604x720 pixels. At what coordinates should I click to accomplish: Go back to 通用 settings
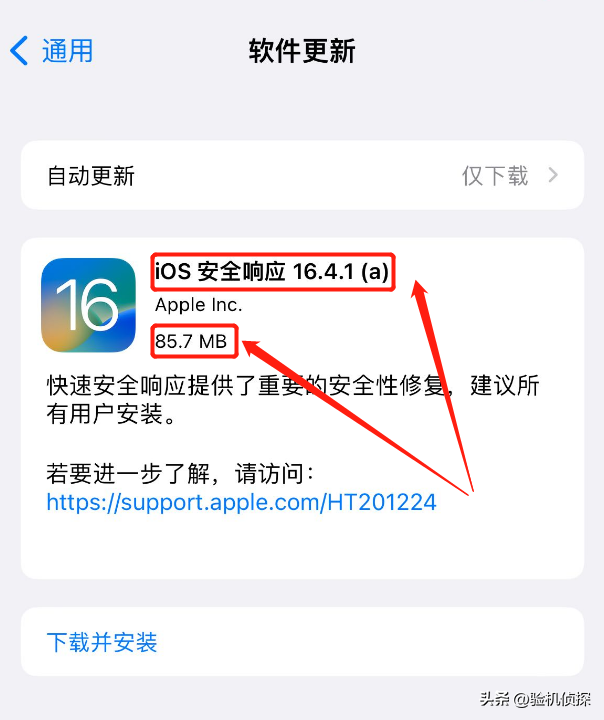52,51
